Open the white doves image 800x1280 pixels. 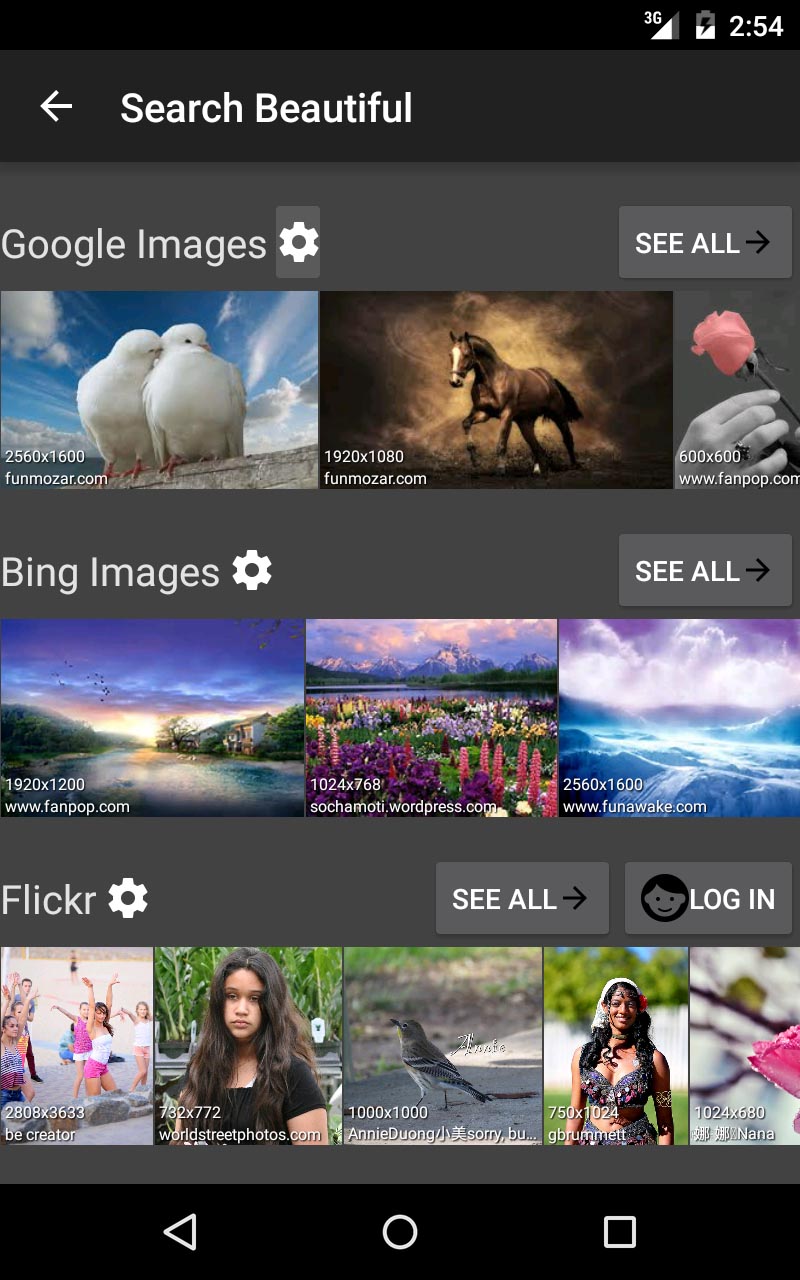pyautogui.click(x=159, y=390)
